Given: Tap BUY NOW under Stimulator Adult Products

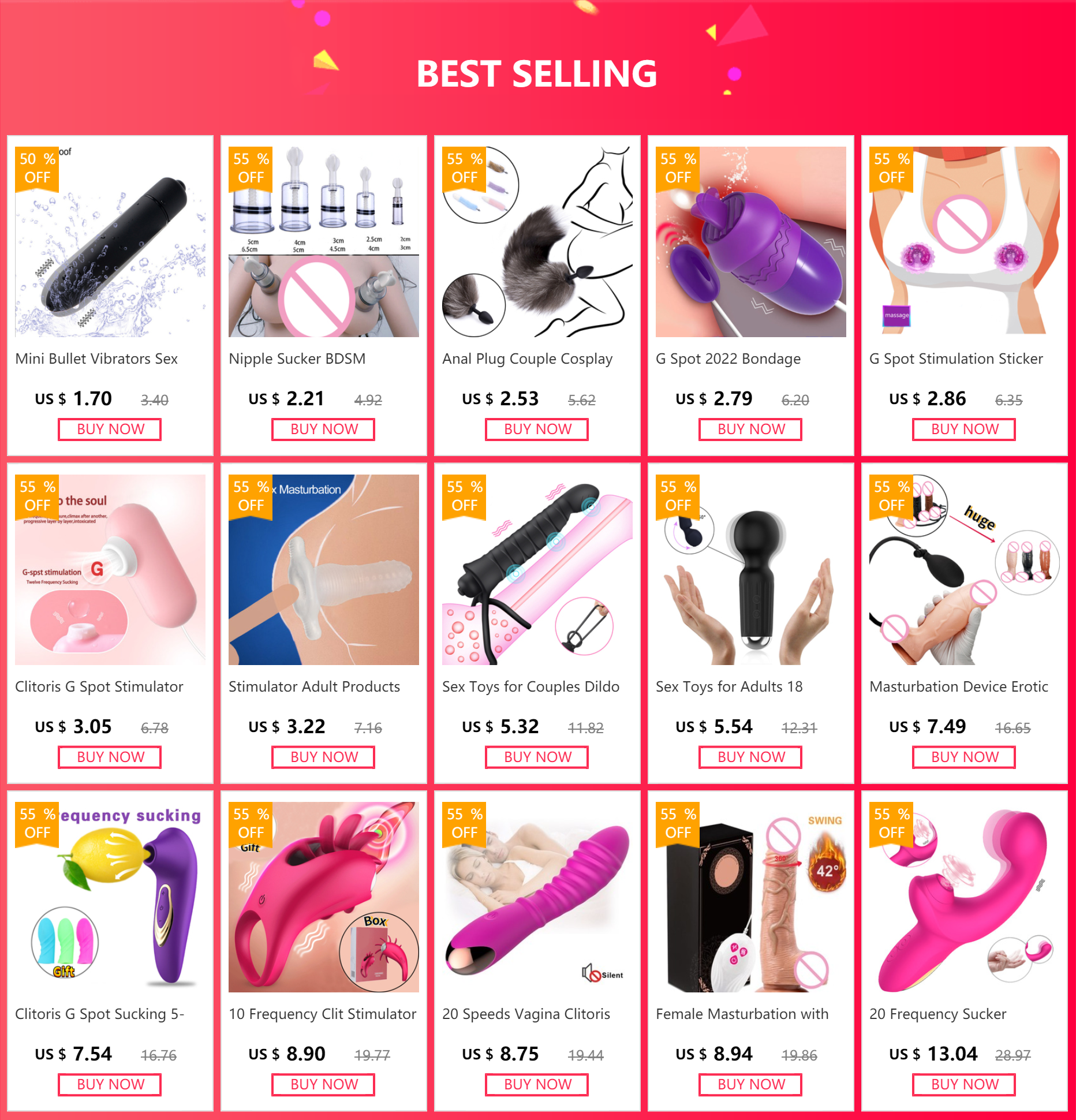Looking at the screenshot, I should (x=323, y=757).
